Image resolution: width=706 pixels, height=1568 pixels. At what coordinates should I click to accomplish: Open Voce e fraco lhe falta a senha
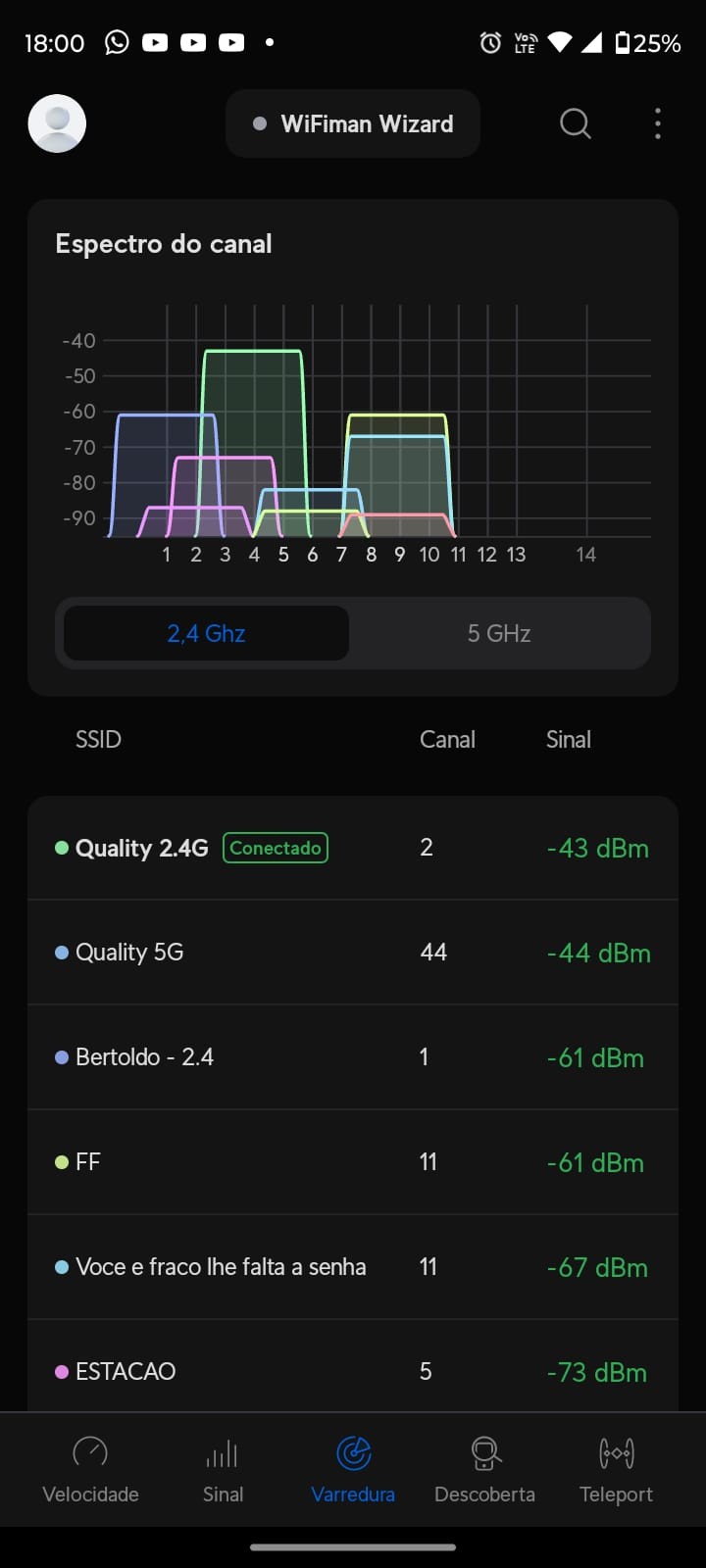coord(353,1267)
